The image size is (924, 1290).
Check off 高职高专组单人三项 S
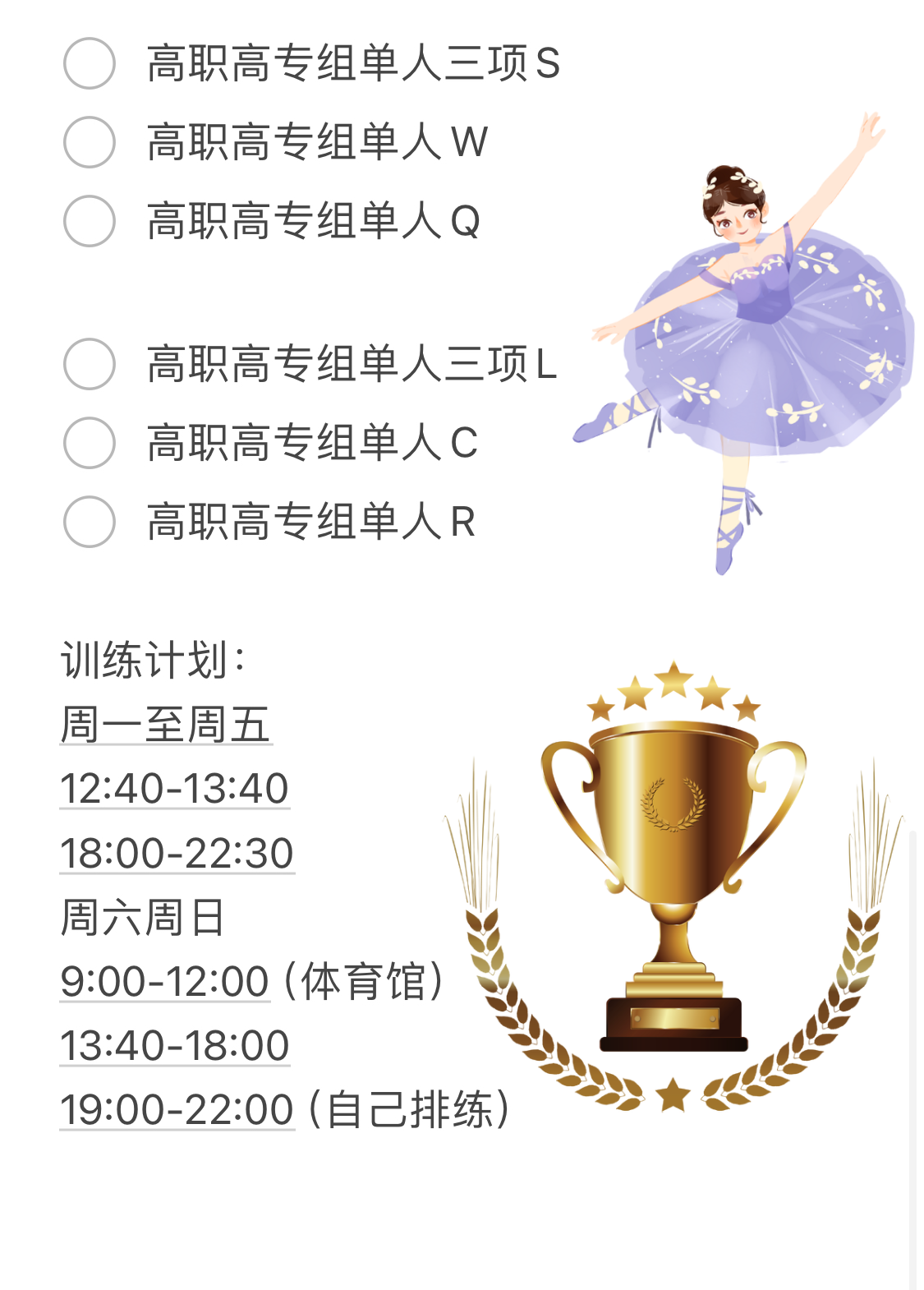point(90,63)
